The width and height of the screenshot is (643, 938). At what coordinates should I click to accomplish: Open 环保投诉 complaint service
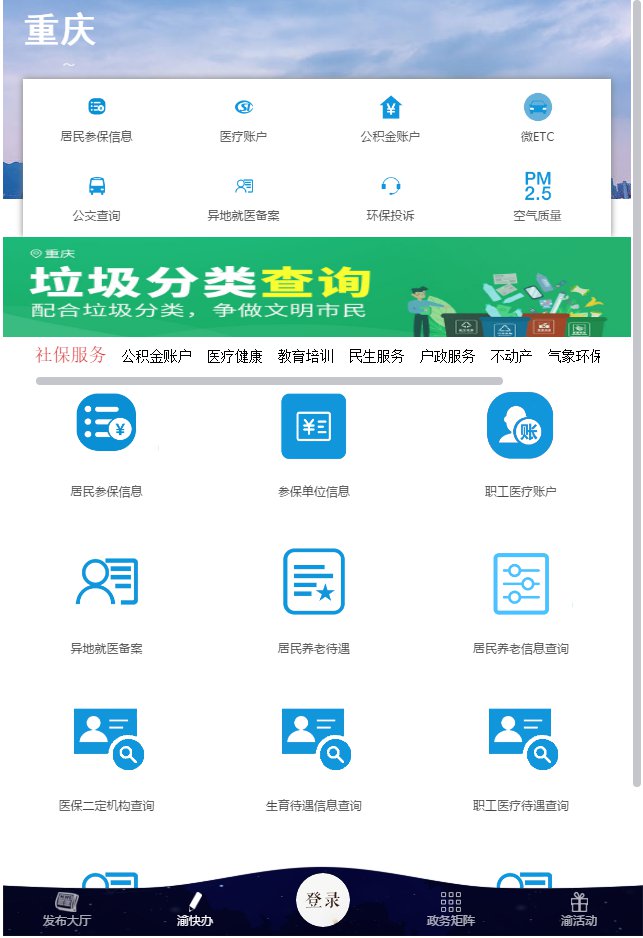(x=390, y=197)
